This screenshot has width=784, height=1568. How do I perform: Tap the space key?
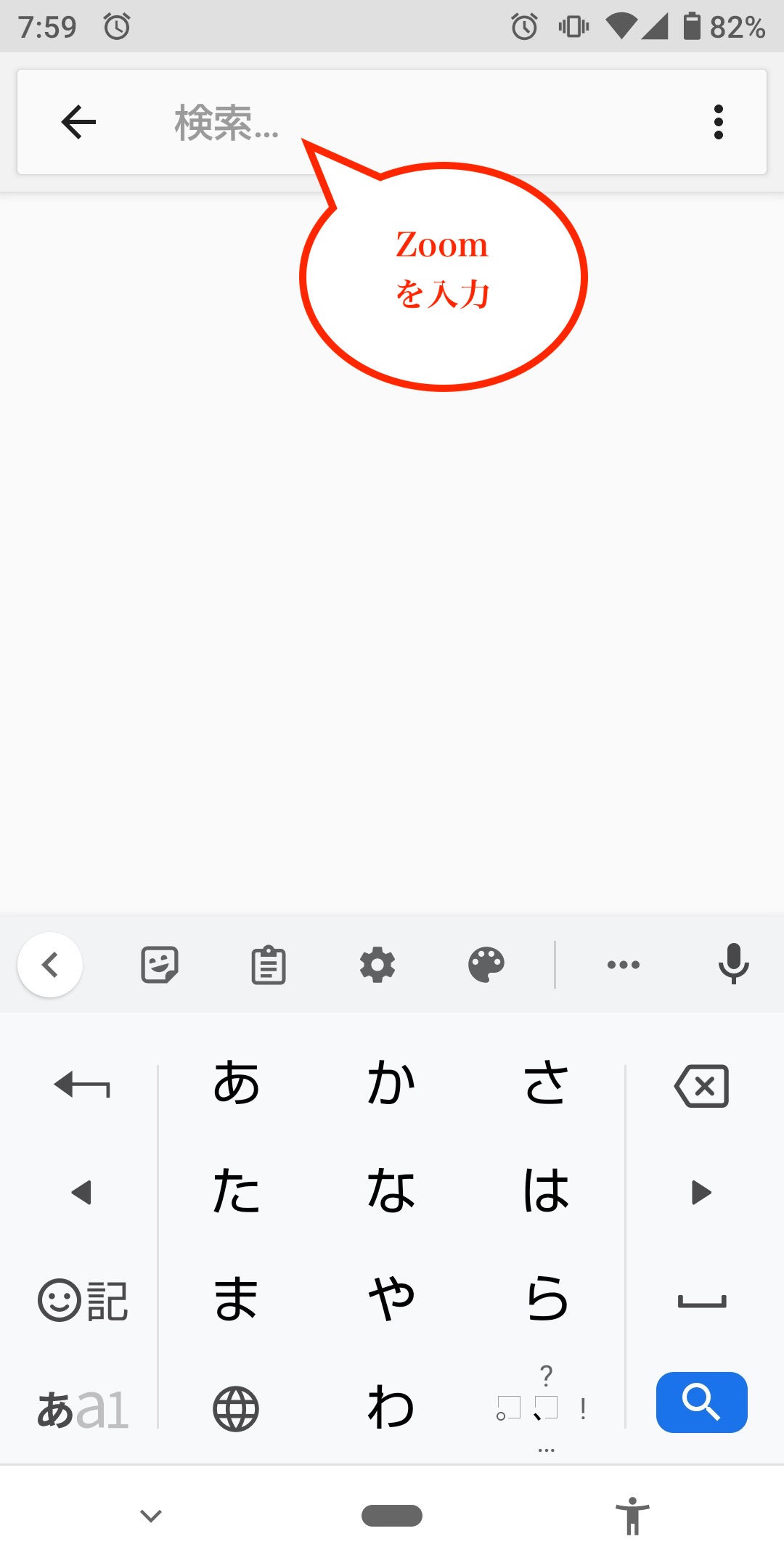[x=701, y=1301]
